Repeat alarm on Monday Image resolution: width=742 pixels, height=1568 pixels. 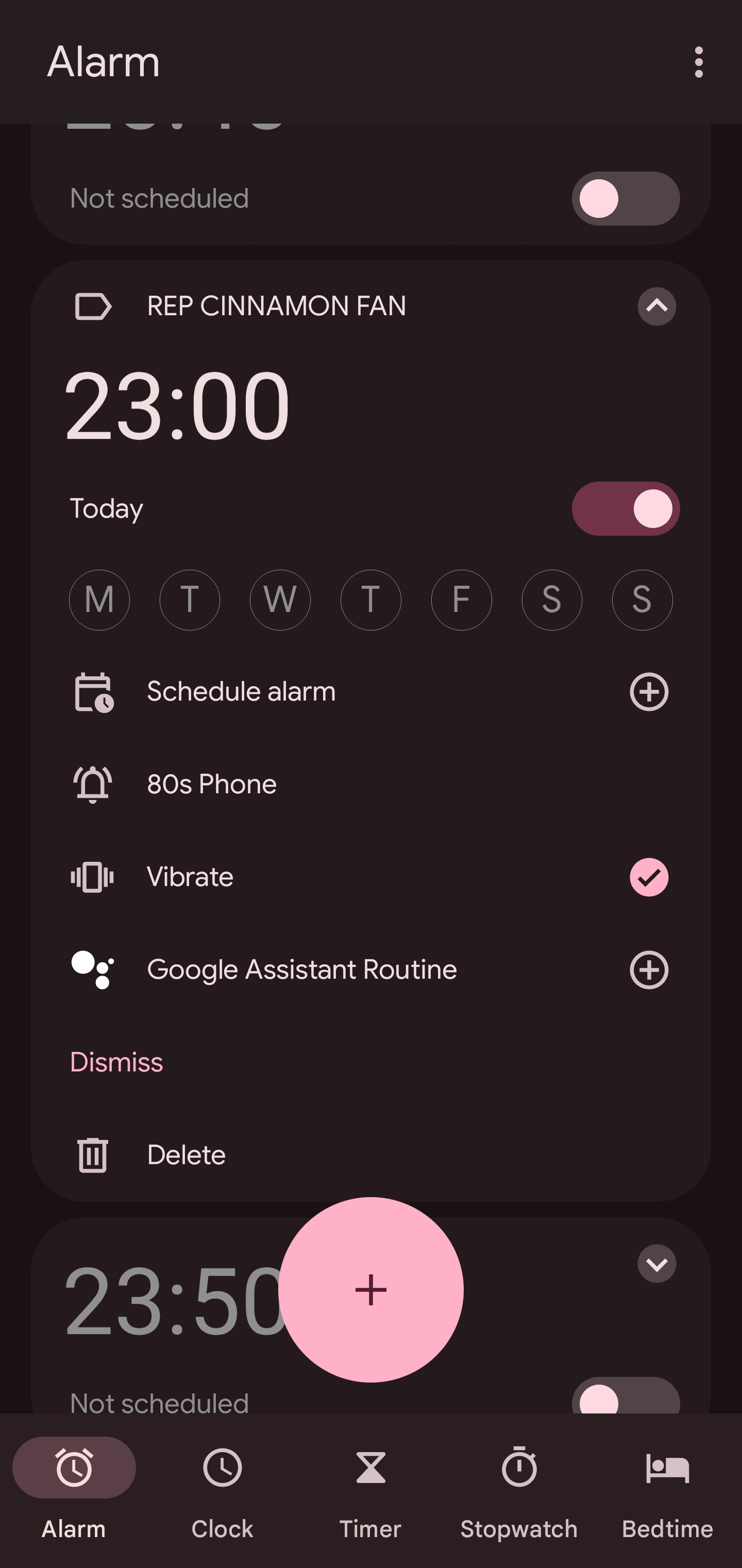(x=99, y=600)
